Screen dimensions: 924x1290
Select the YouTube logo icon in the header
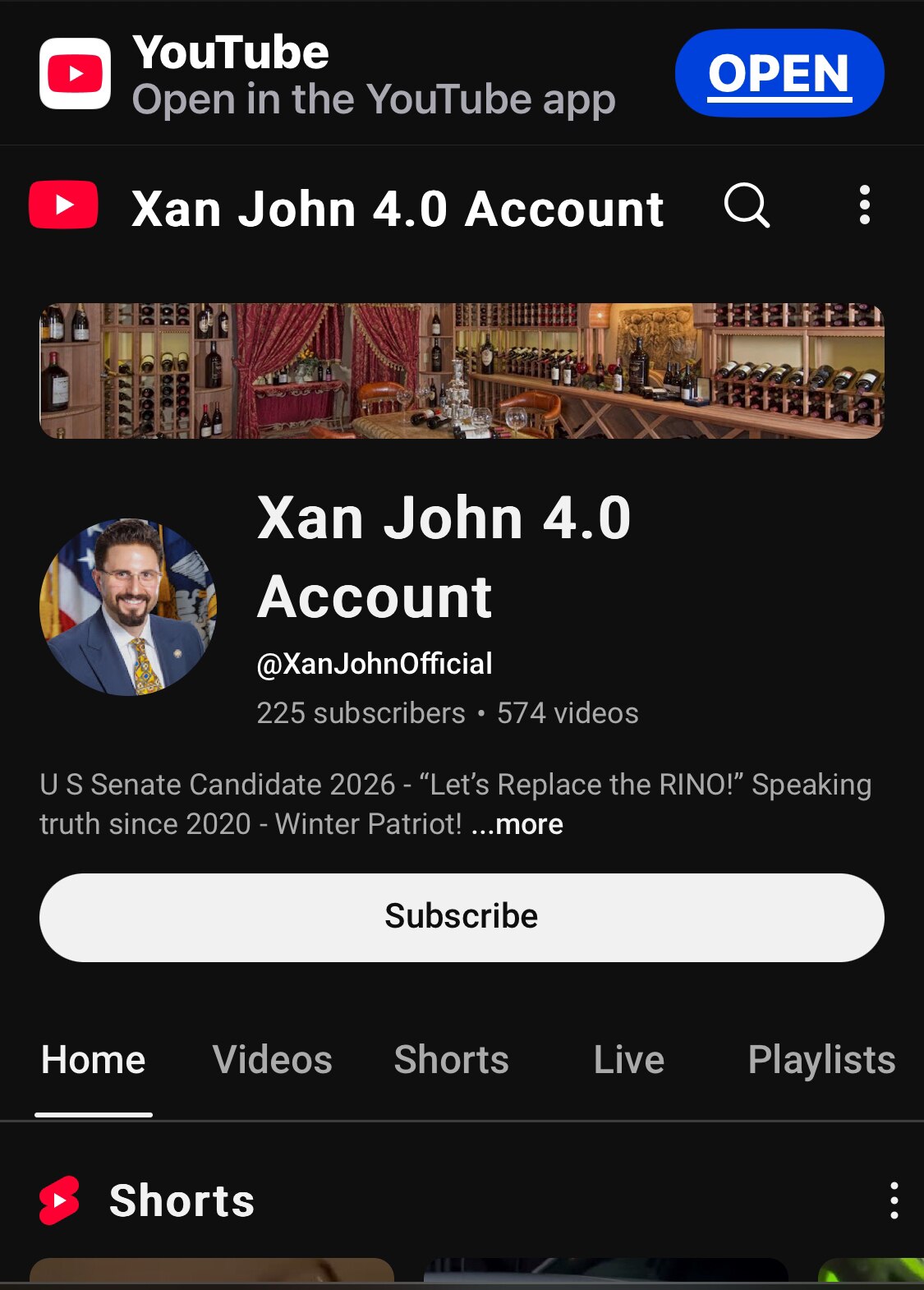coord(62,207)
